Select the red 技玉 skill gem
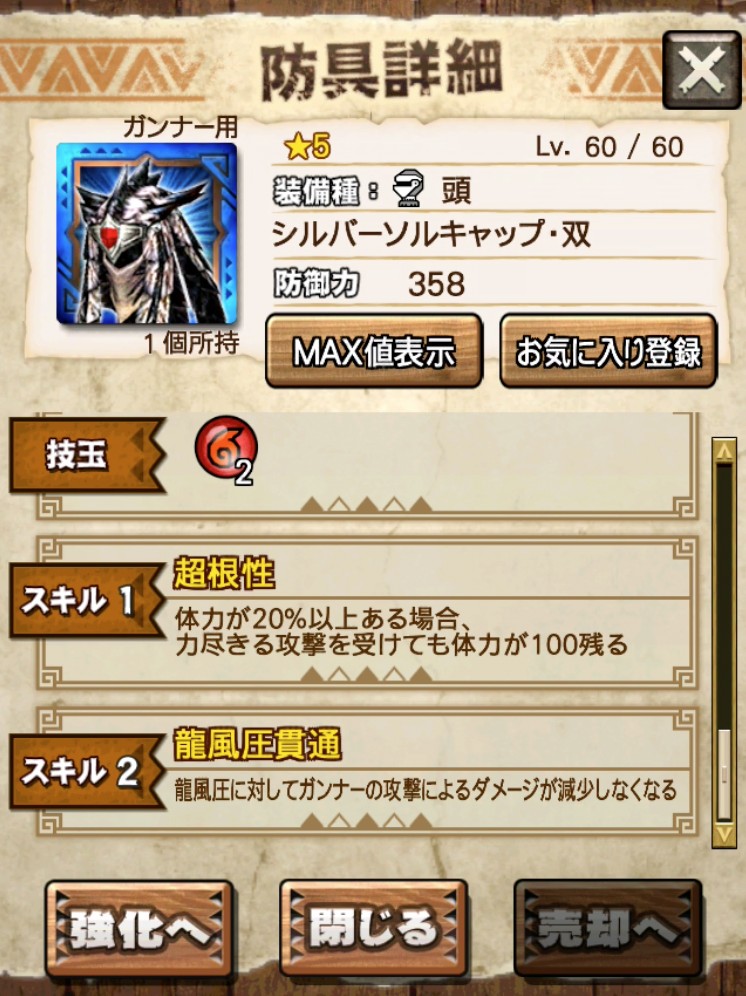The image size is (746, 996). coord(226,449)
